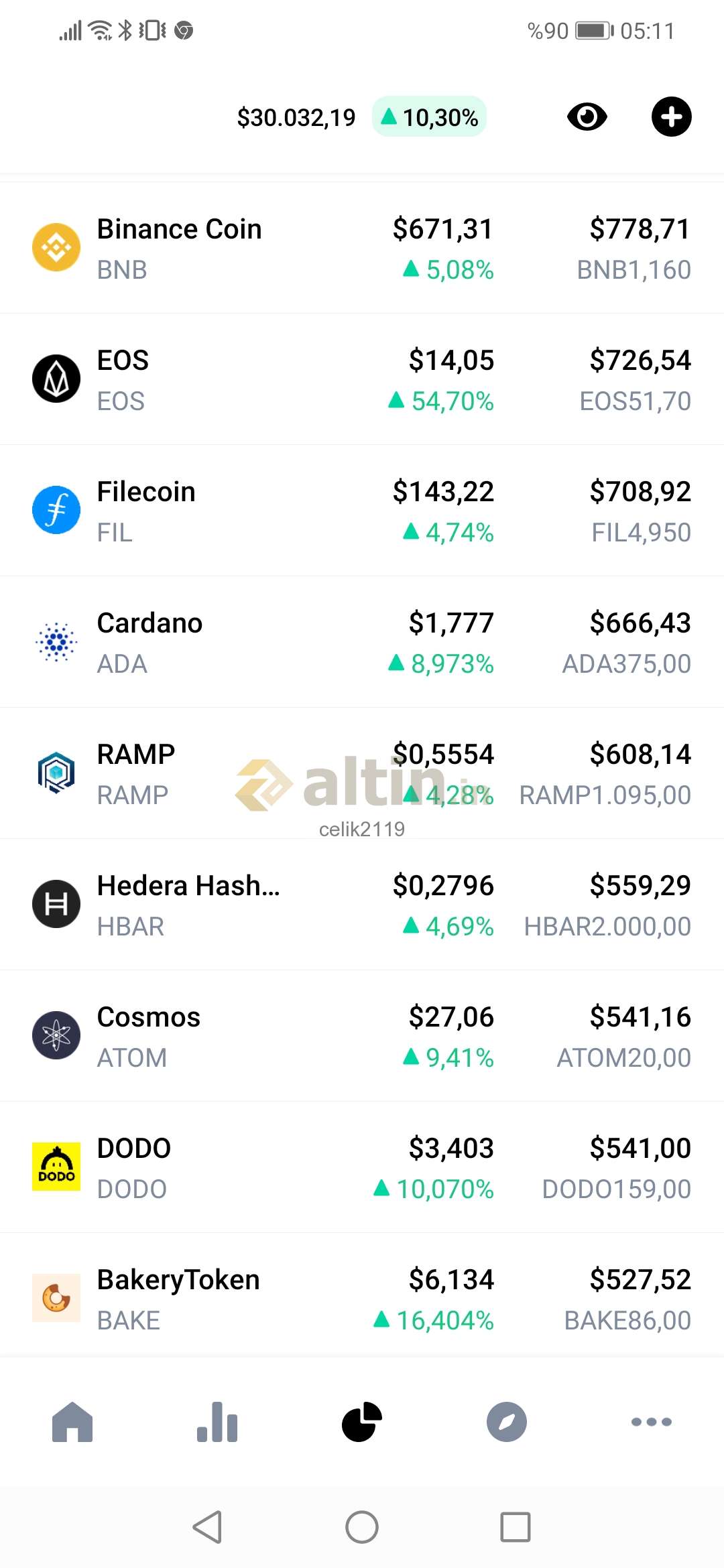Hide portfolio balance with the eye icon

587,117
